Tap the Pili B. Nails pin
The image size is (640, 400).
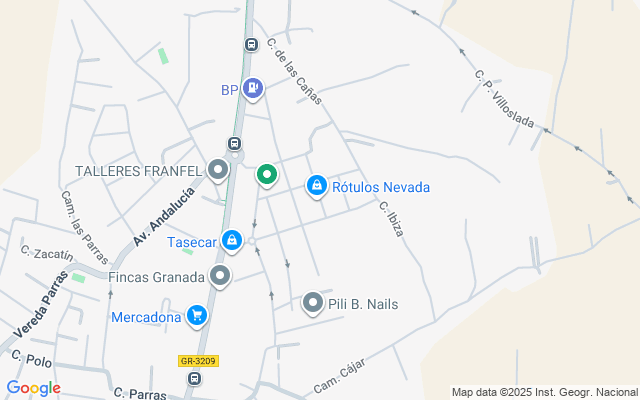click(x=313, y=303)
